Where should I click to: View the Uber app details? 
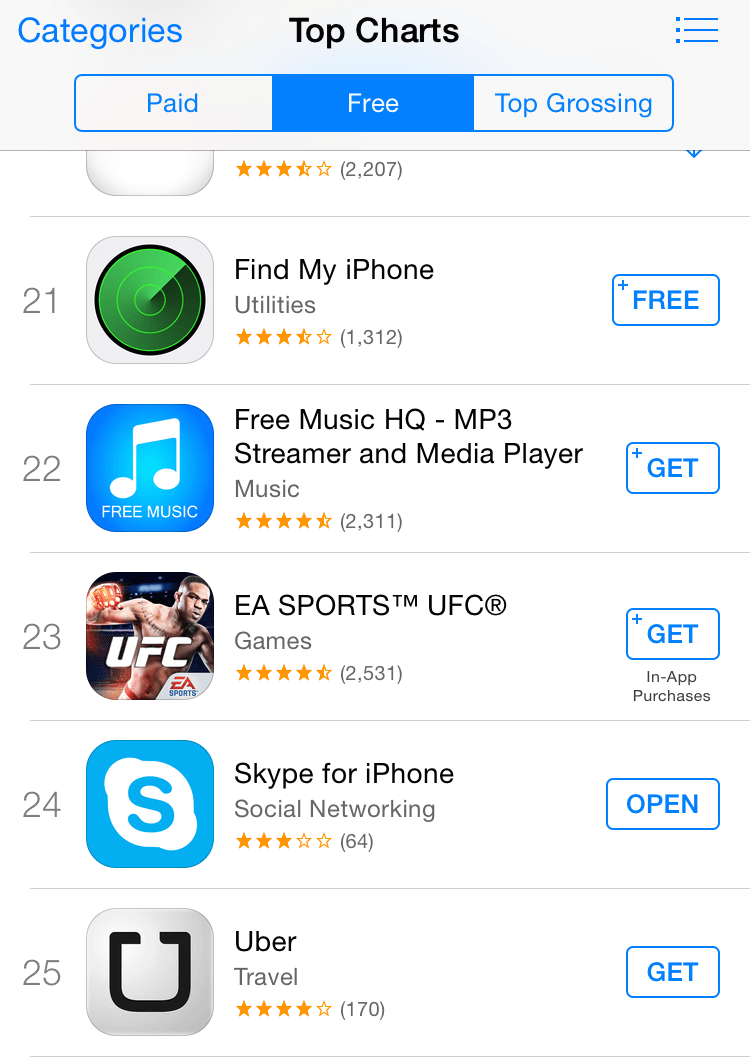[266, 942]
